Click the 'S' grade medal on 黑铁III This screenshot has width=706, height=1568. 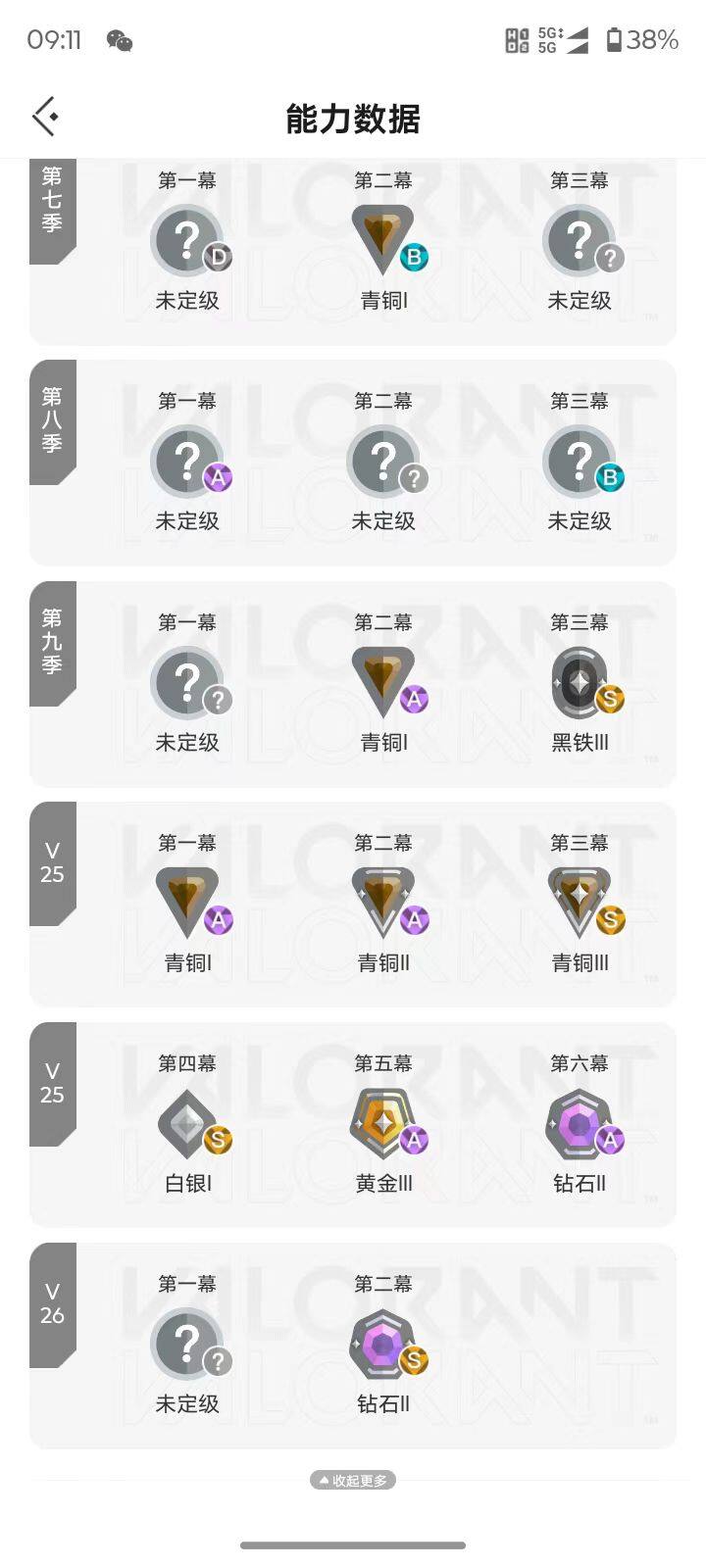pyautogui.click(x=608, y=701)
